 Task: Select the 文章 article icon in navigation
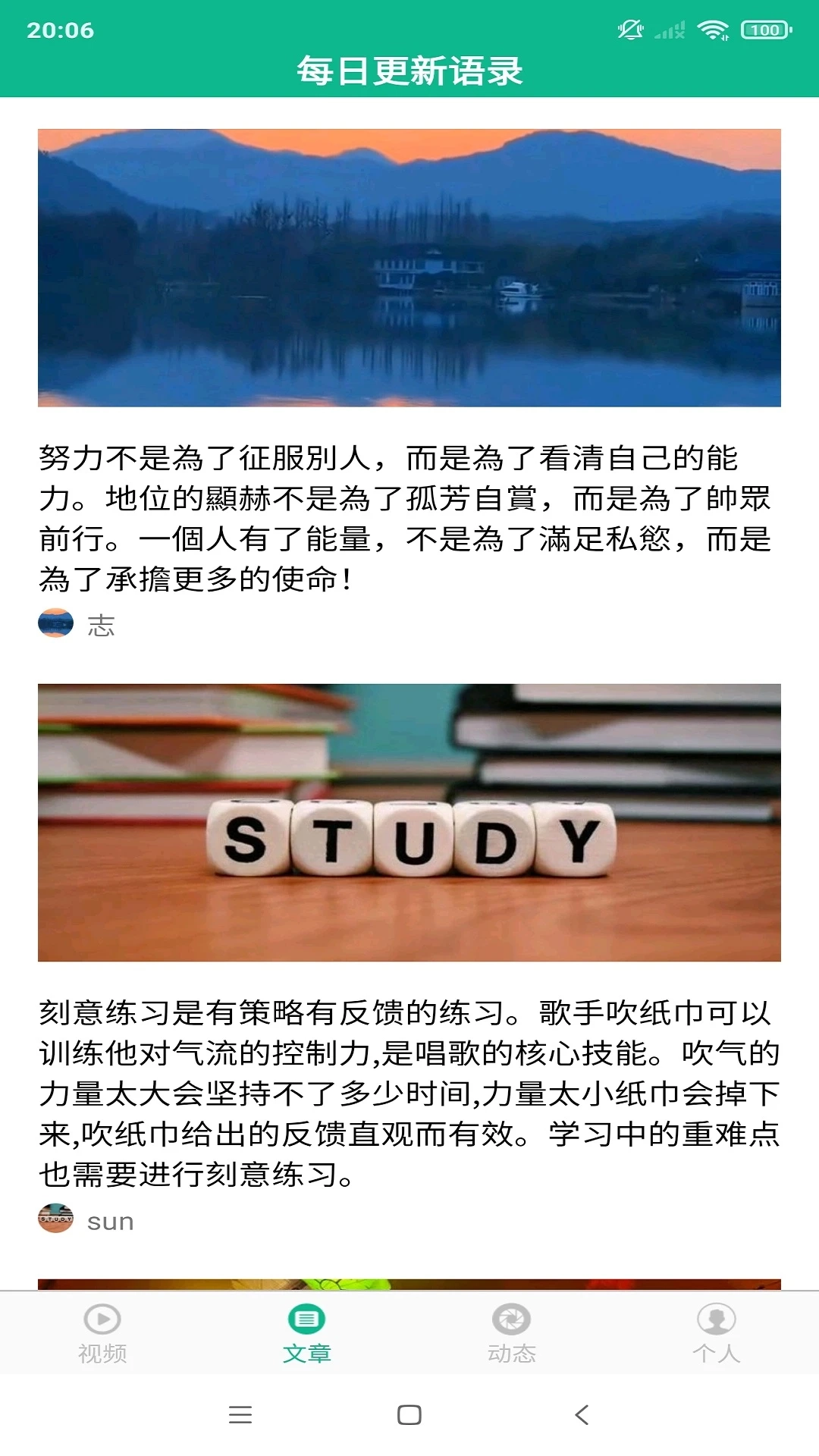pyautogui.click(x=307, y=1318)
